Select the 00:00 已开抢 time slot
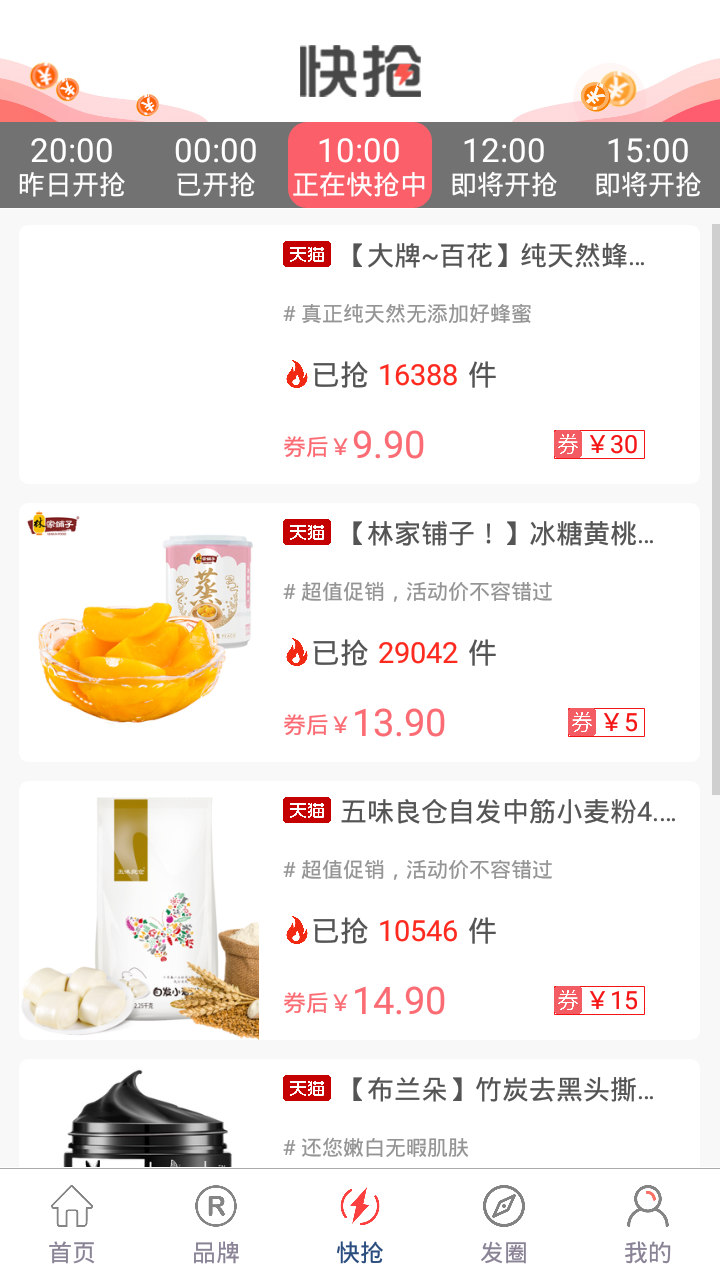Image resolution: width=720 pixels, height=1280 pixels. [x=216, y=166]
